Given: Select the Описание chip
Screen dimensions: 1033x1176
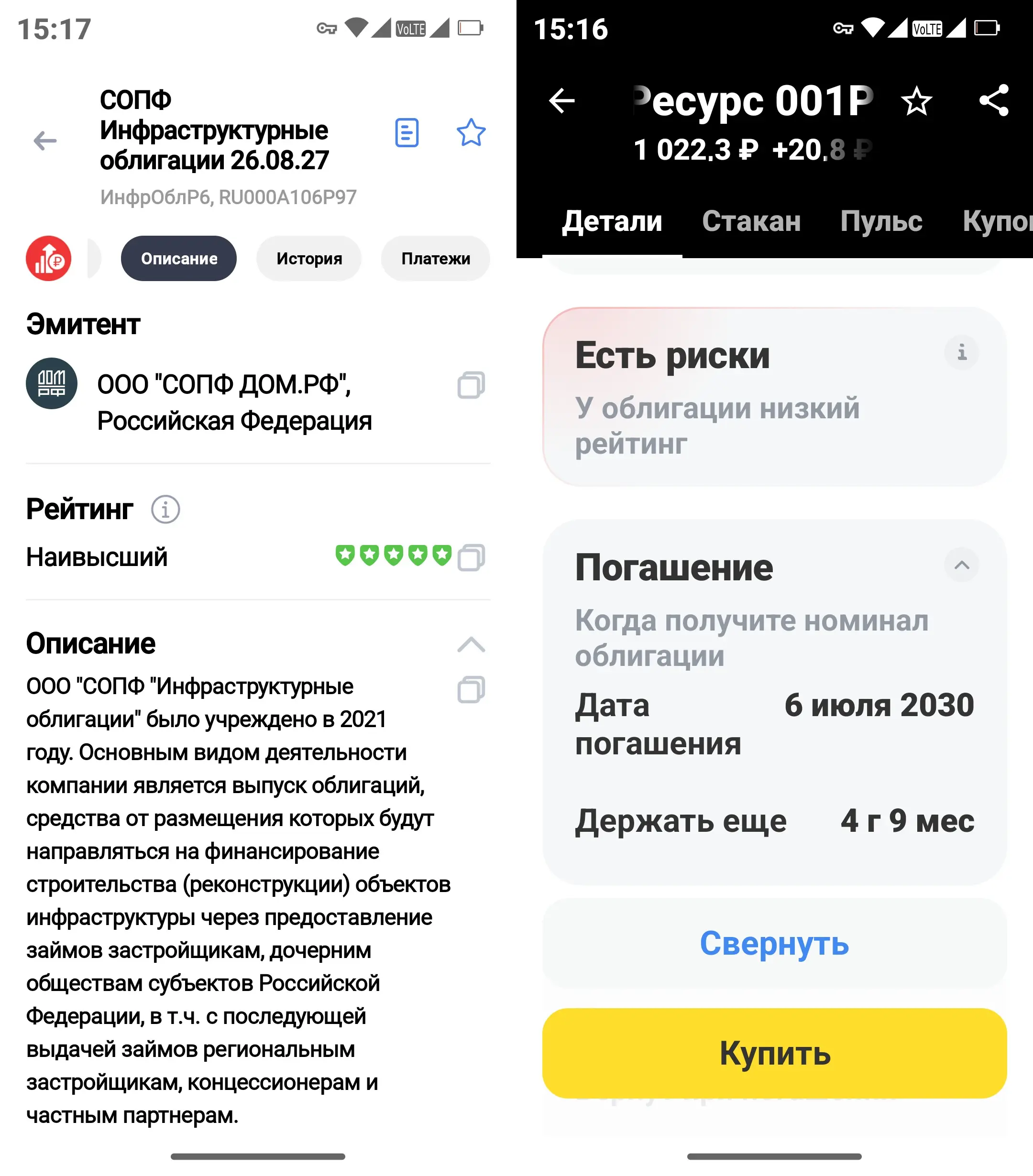Looking at the screenshot, I should click(179, 259).
